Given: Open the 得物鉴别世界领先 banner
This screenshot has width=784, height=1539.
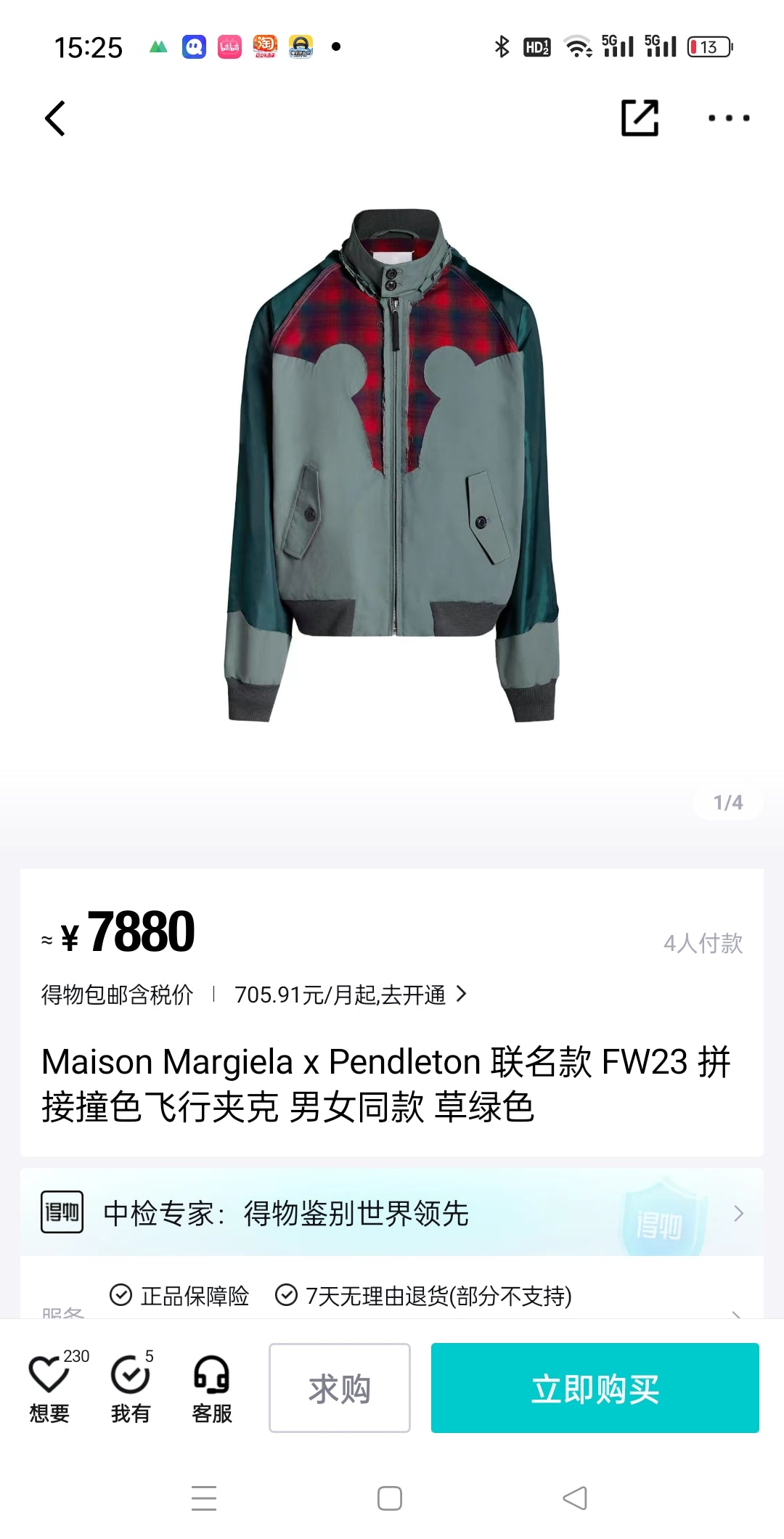Looking at the screenshot, I should [x=392, y=1213].
